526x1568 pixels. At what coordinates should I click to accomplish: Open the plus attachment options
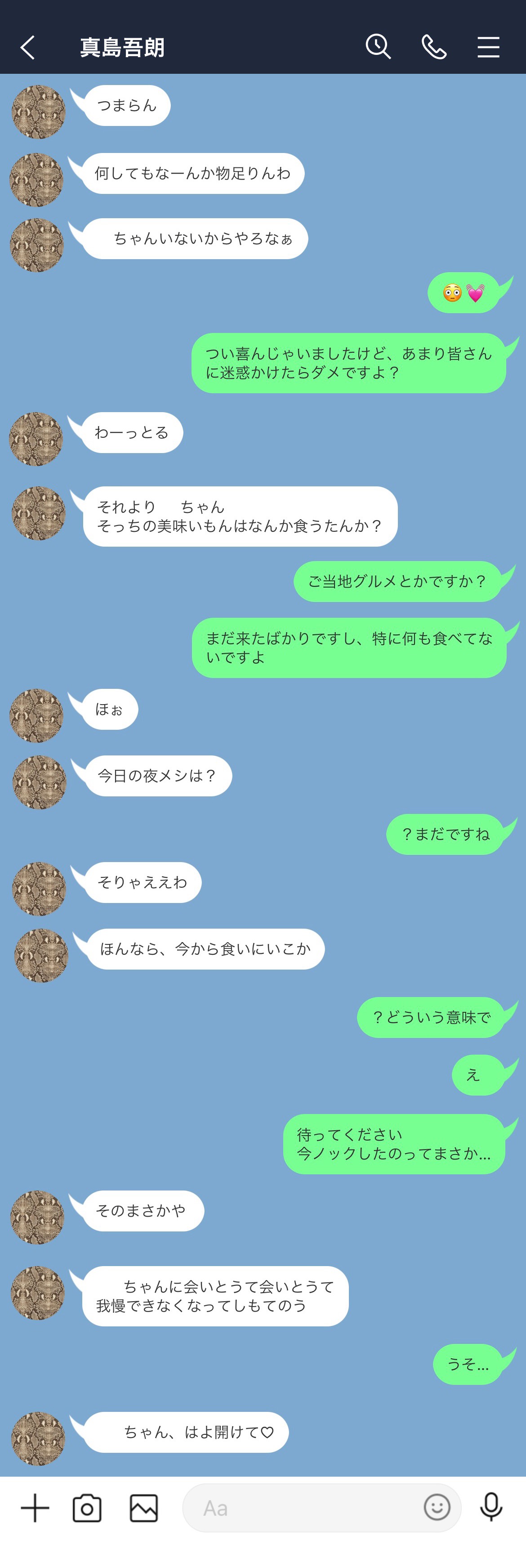coord(35,1508)
